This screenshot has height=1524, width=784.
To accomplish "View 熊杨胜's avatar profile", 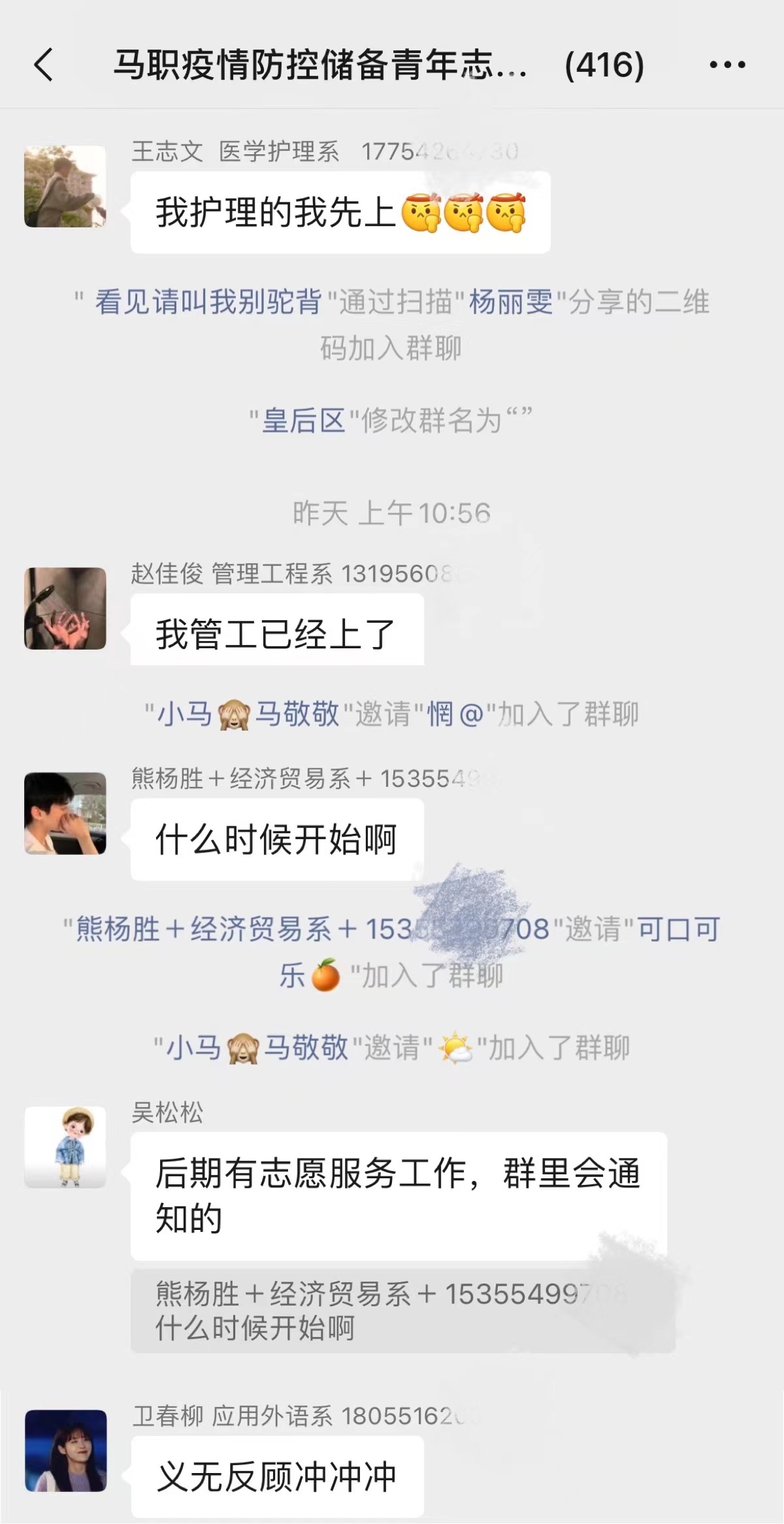I will click(65, 813).
